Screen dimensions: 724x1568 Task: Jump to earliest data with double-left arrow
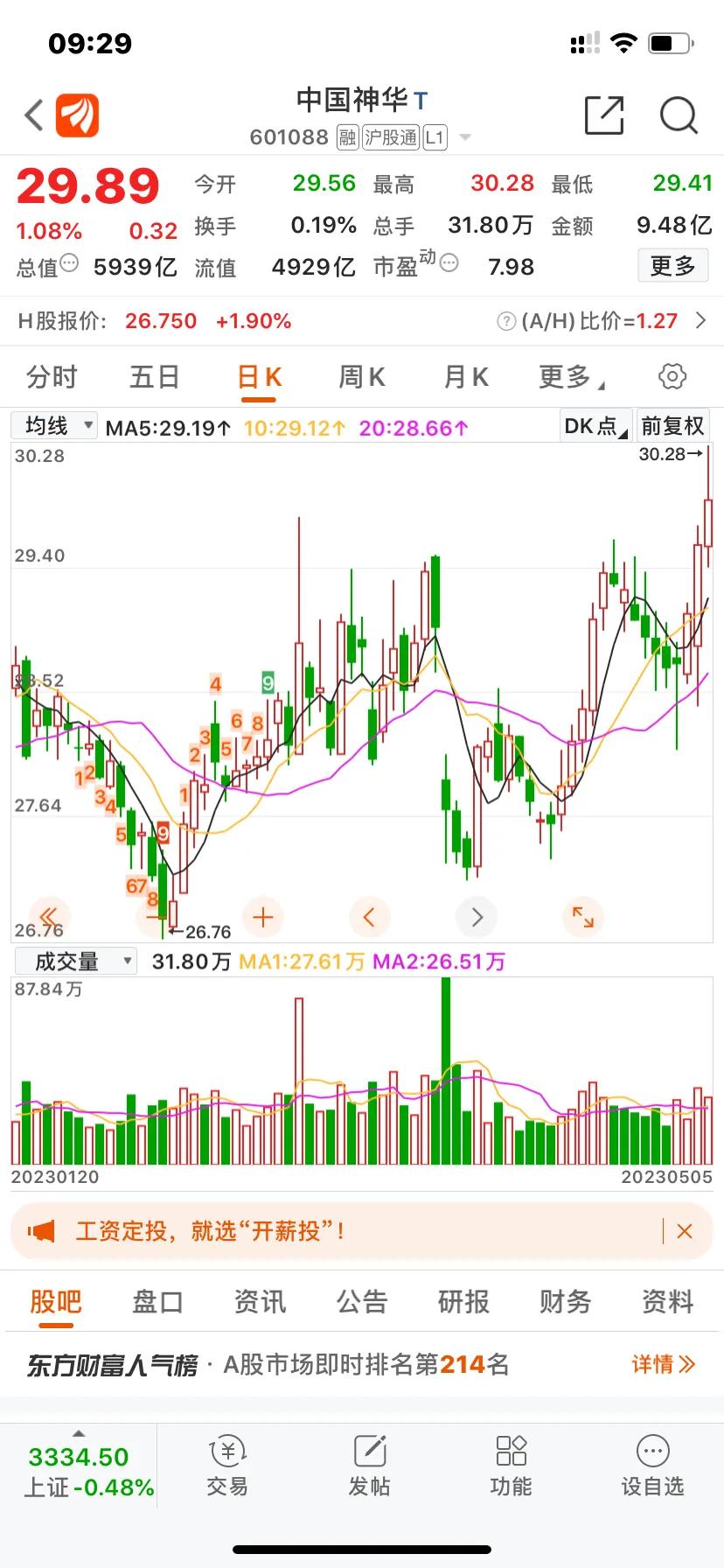[x=50, y=917]
